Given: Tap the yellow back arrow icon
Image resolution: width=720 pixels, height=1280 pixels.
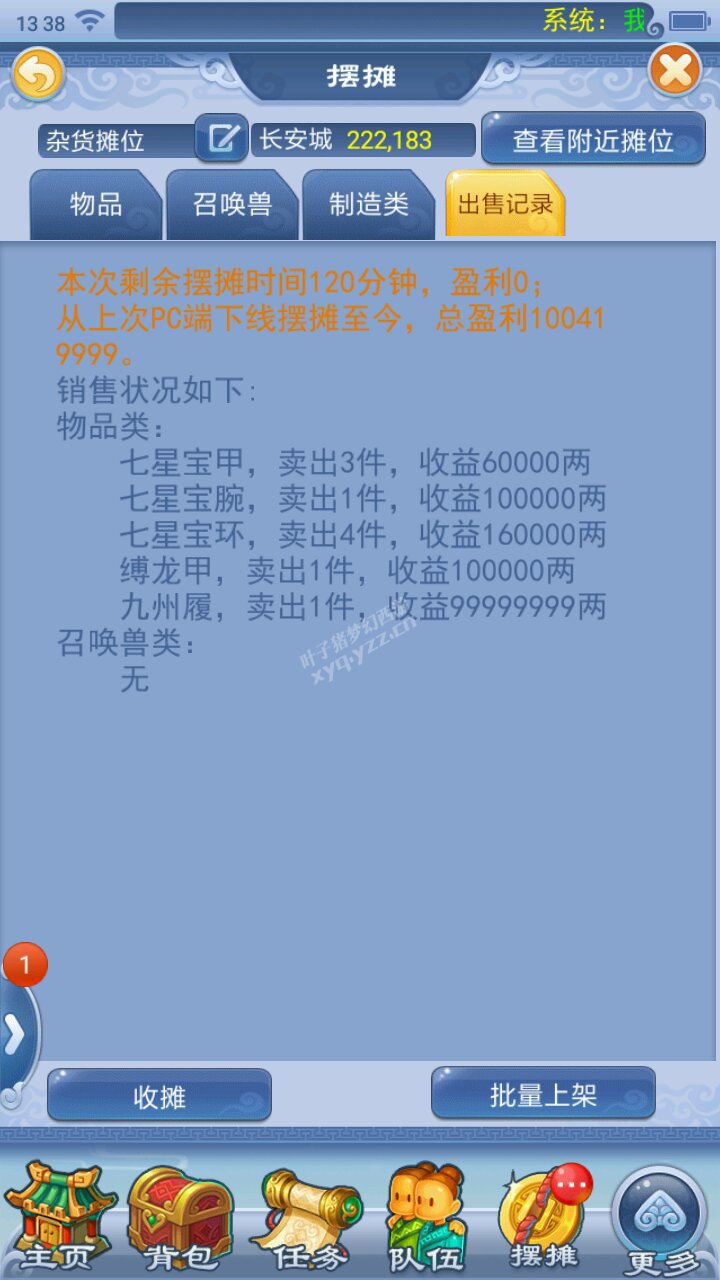Looking at the screenshot, I should (x=38, y=73).
